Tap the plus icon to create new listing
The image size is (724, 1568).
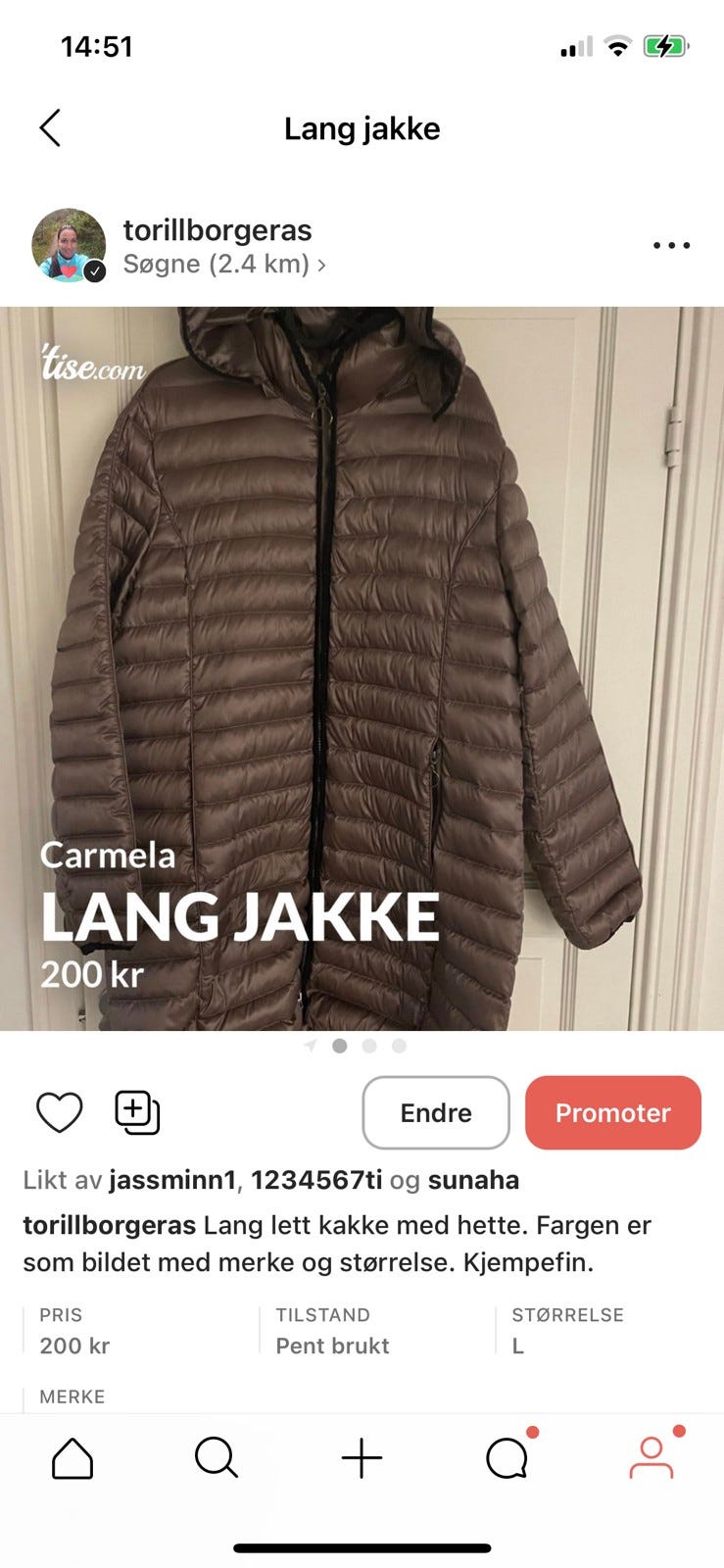tap(362, 1457)
